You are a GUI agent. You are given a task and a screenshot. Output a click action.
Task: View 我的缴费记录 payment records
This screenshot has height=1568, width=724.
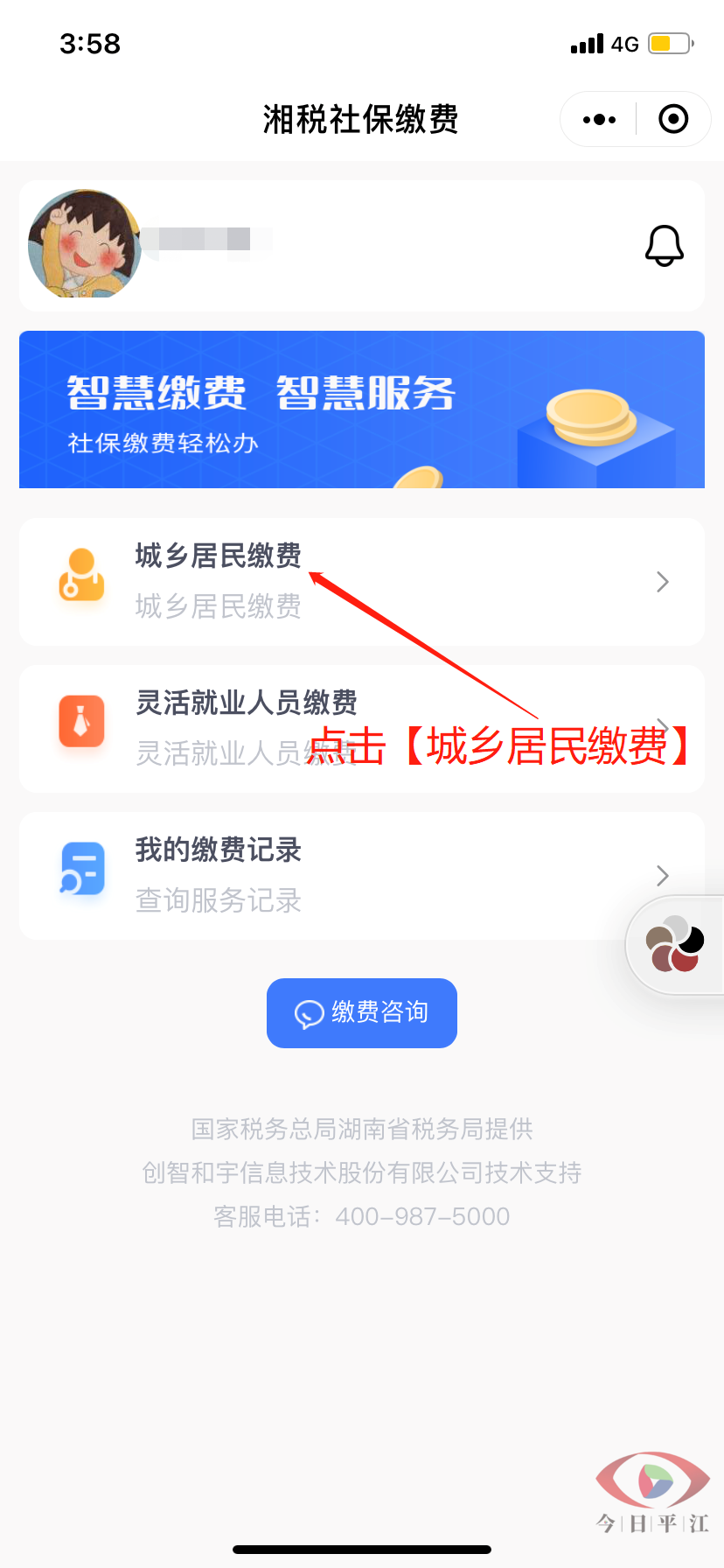pyautogui.click(x=361, y=875)
